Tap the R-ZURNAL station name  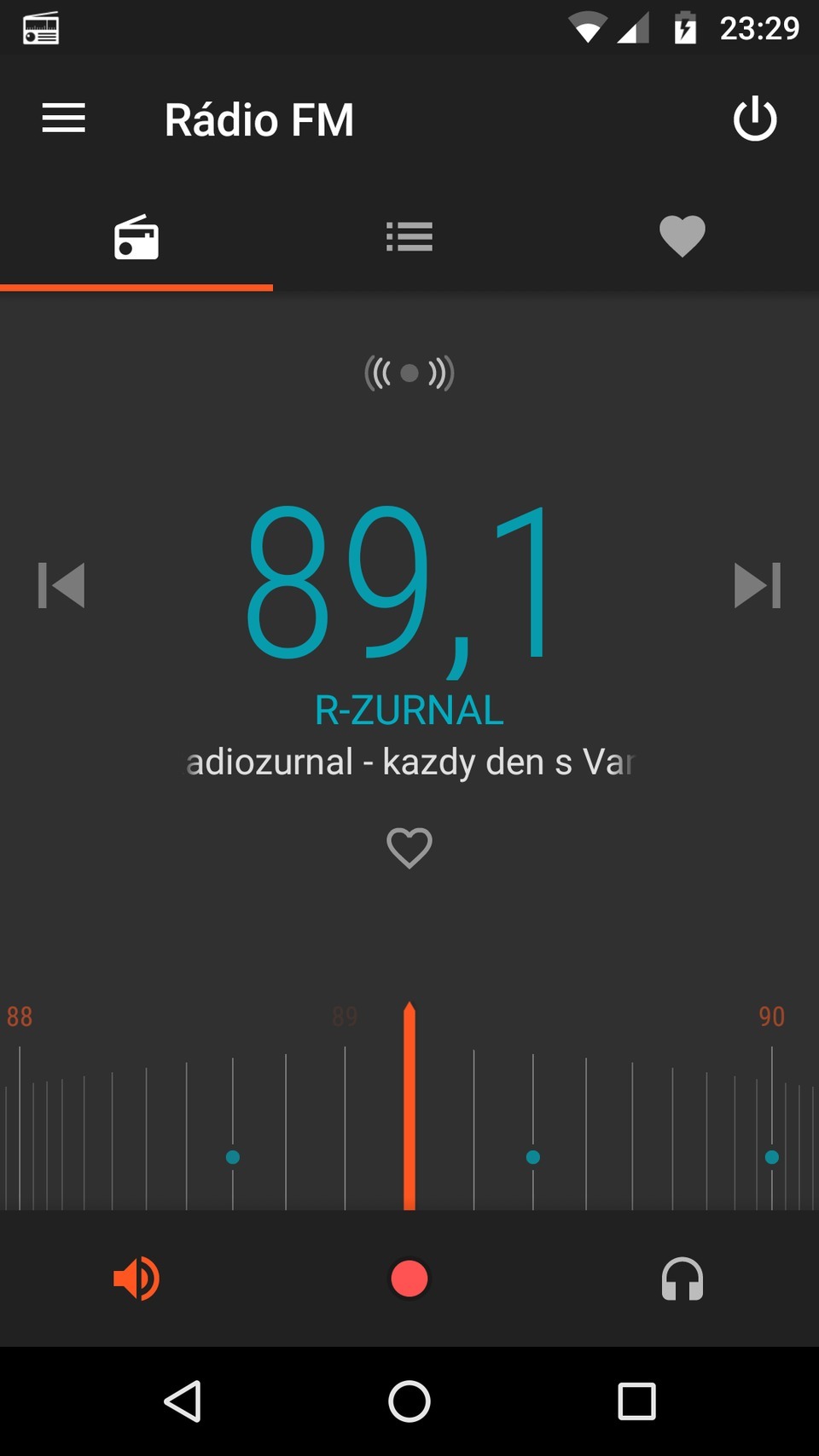(409, 708)
